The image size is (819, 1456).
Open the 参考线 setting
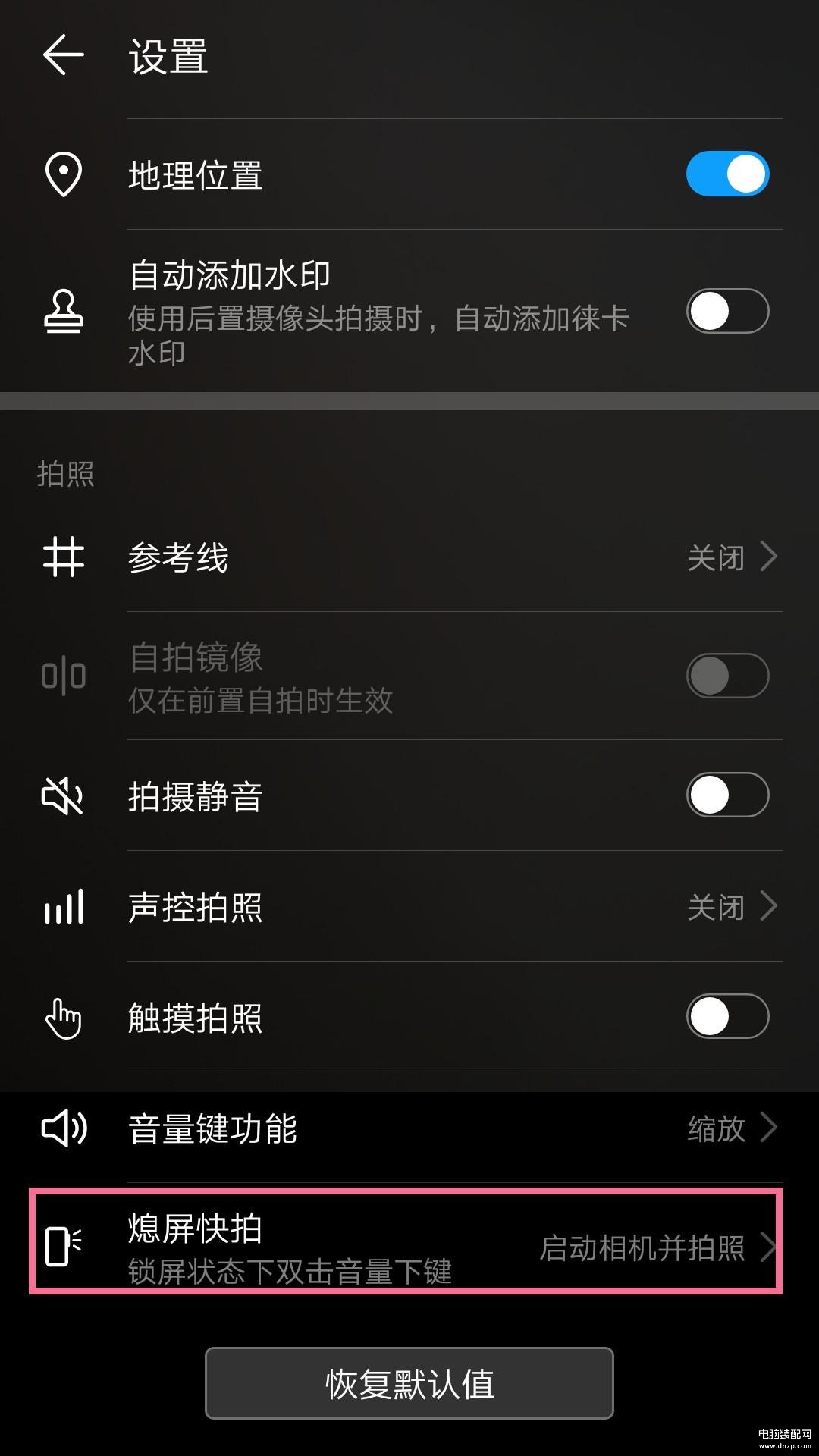[409, 557]
